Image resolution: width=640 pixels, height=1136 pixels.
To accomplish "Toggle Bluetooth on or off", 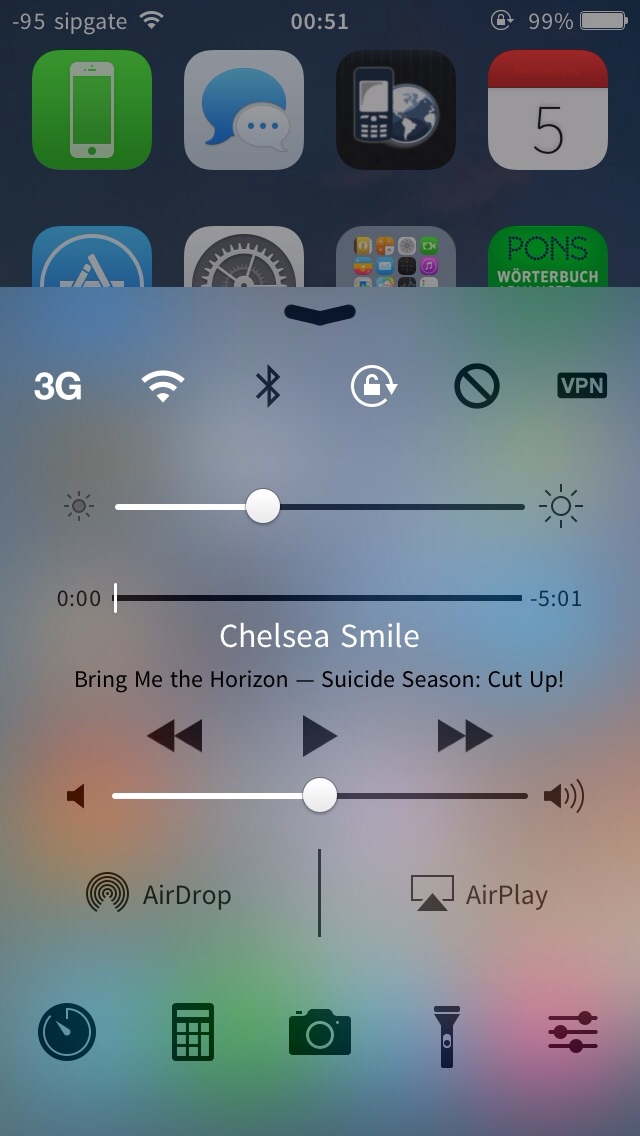I will click(x=267, y=385).
